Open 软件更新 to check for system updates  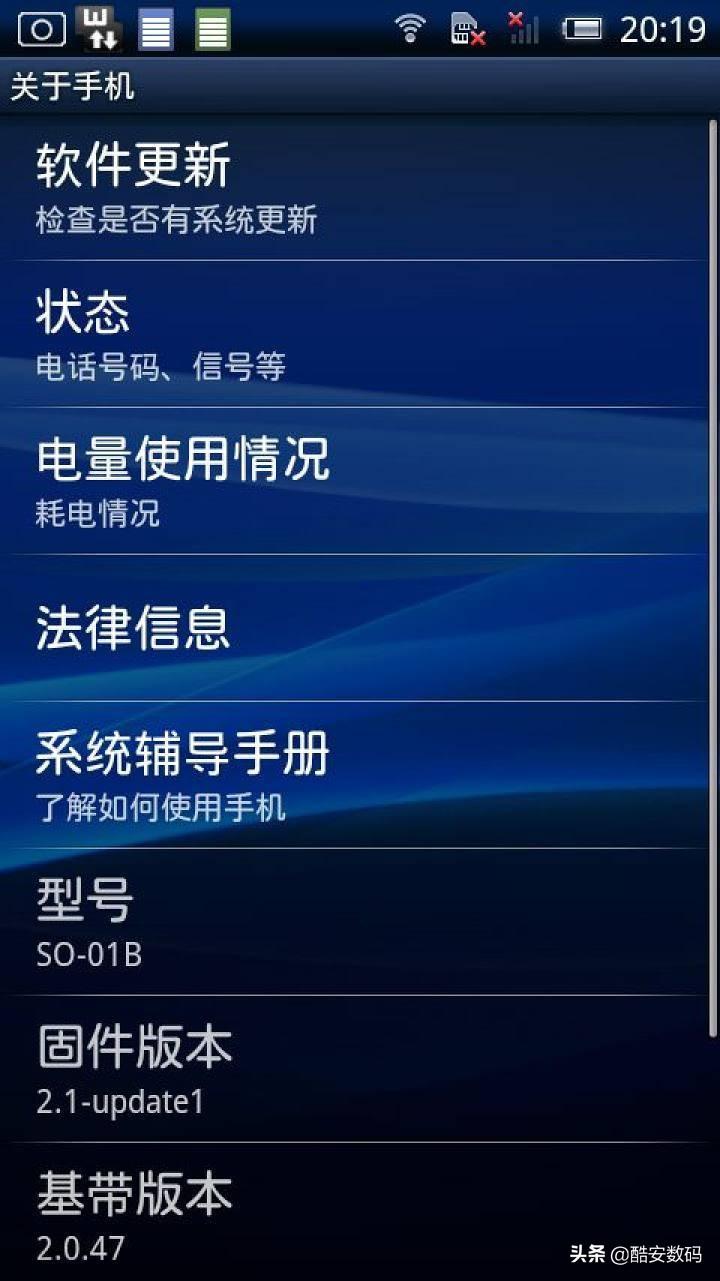point(360,188)
